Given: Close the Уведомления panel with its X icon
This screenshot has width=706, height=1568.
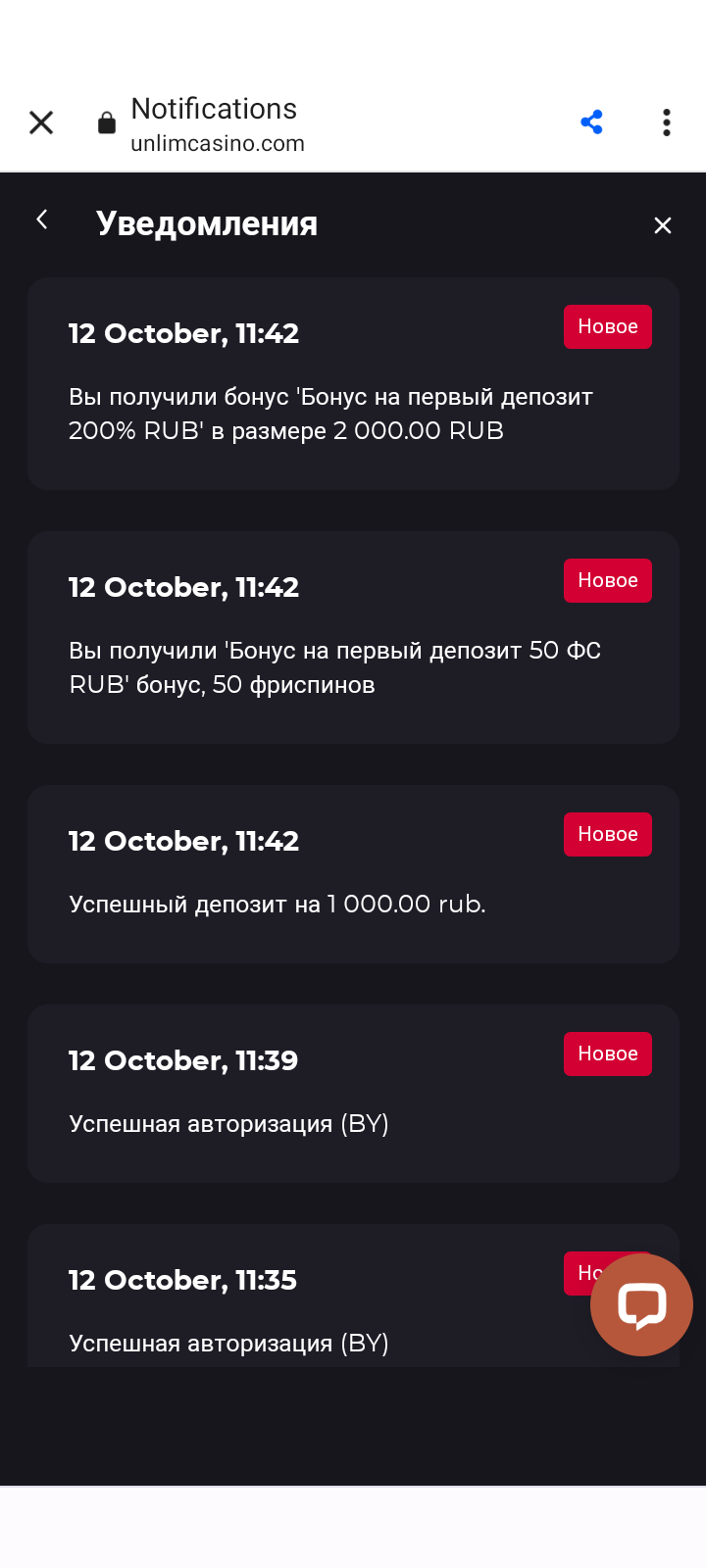Looking at the screenshot, I should [x=663, y=224].
